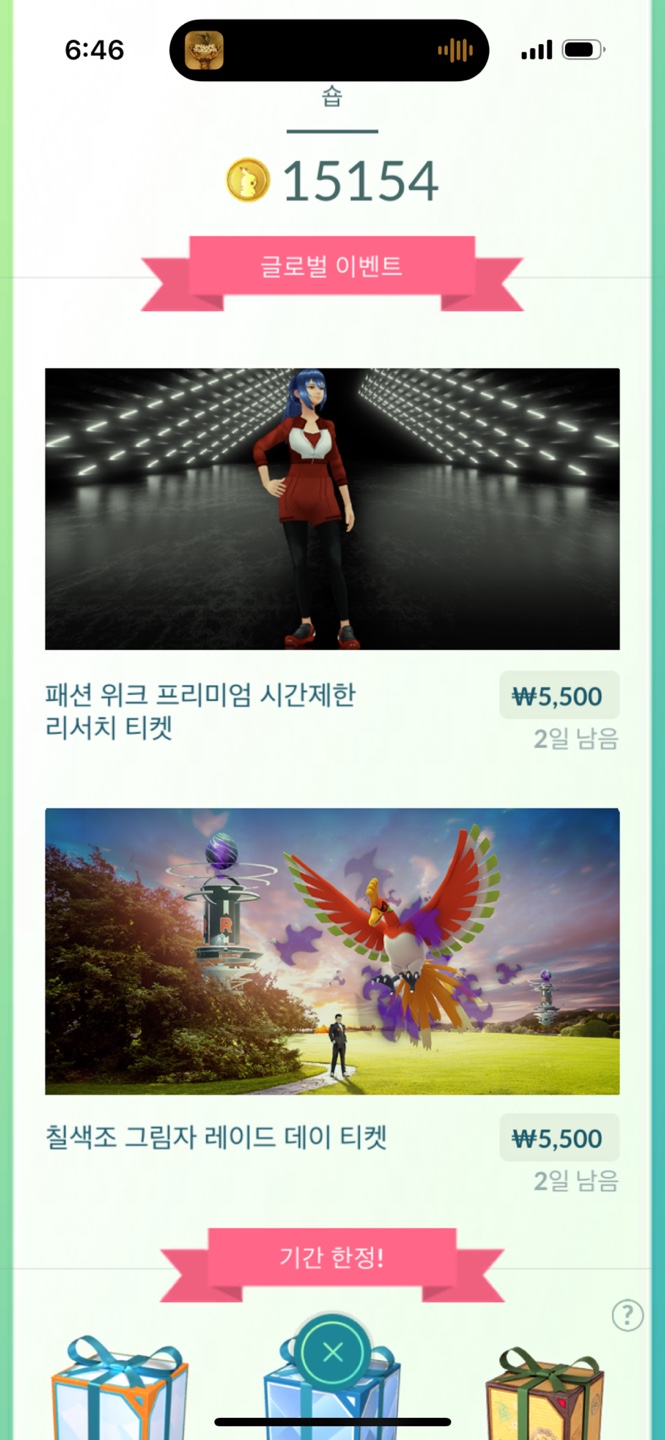Open the Ho-Oh shadow raid day ticket banner
The width and height of the screenshot is (665, 1440).
coord(332,951)
